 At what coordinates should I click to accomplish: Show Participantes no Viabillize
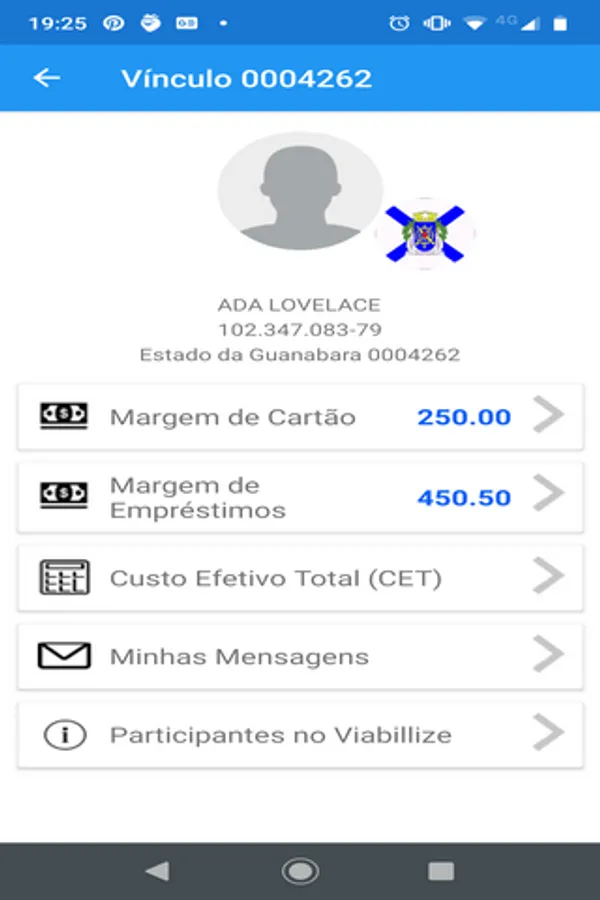(x=300, y=735)
